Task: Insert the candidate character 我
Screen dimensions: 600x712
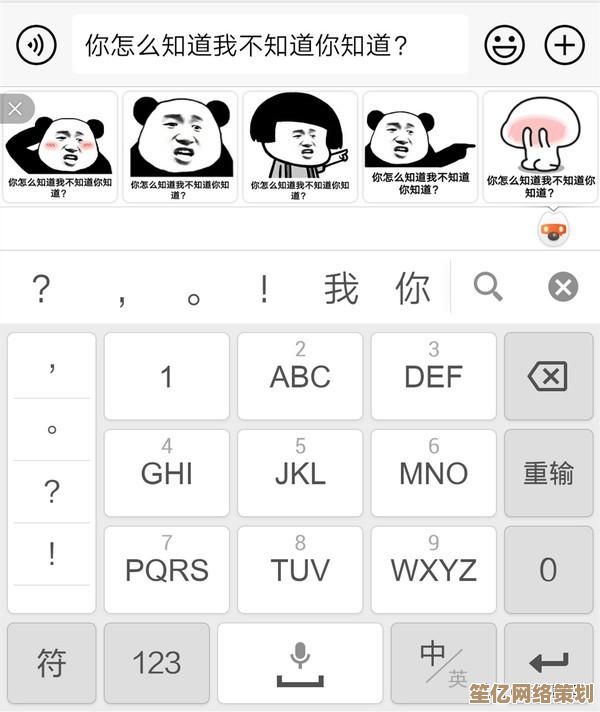Action: tap(341, 288)
